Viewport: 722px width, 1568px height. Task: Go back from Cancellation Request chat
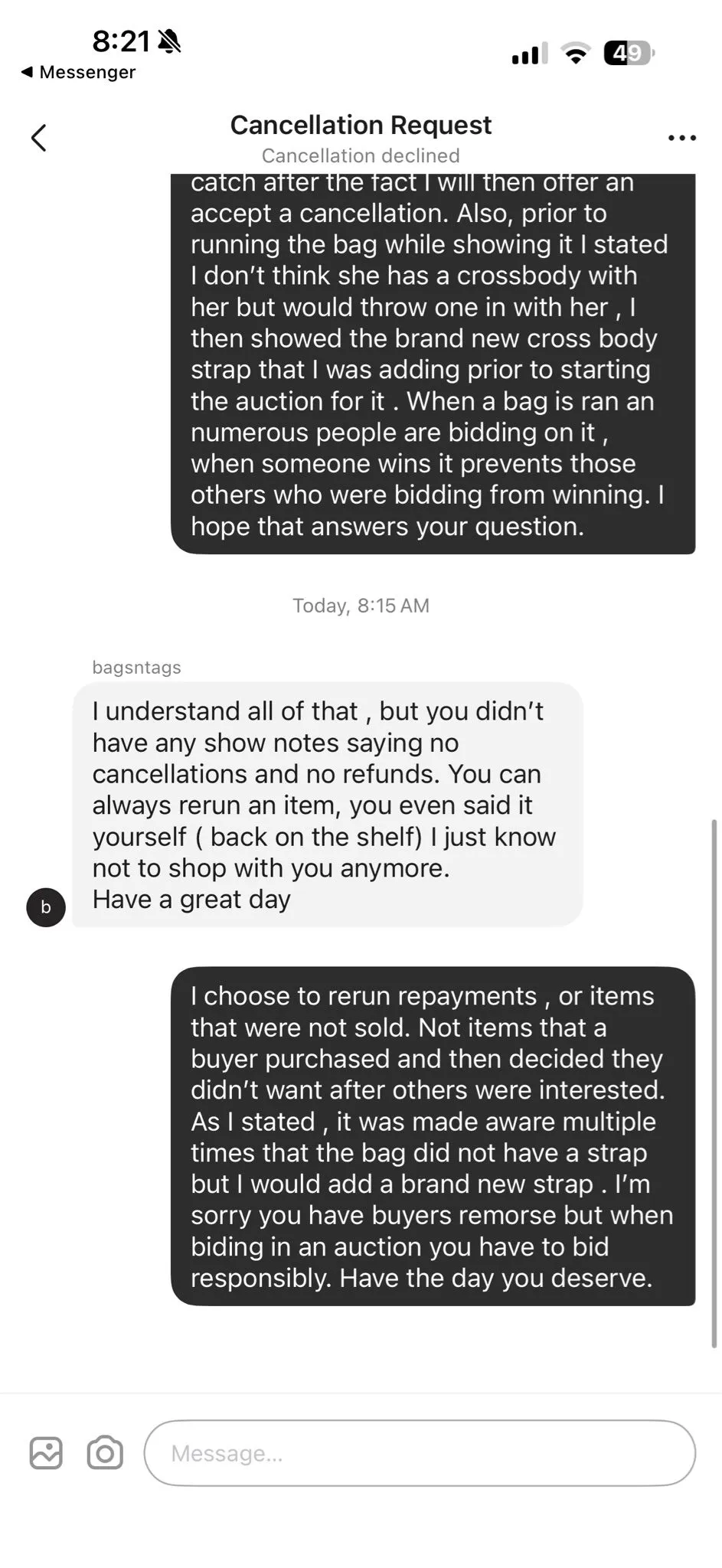click(x=39, y=138)
